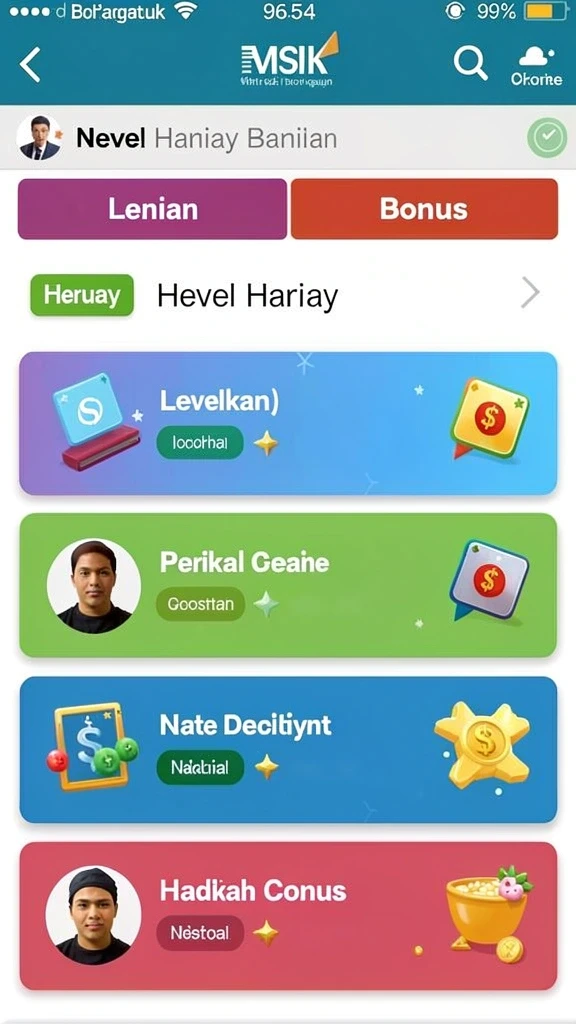Open the Okorite icon in the header
The width and height of the screenshot is (576, 1024).
coord(536,66)
